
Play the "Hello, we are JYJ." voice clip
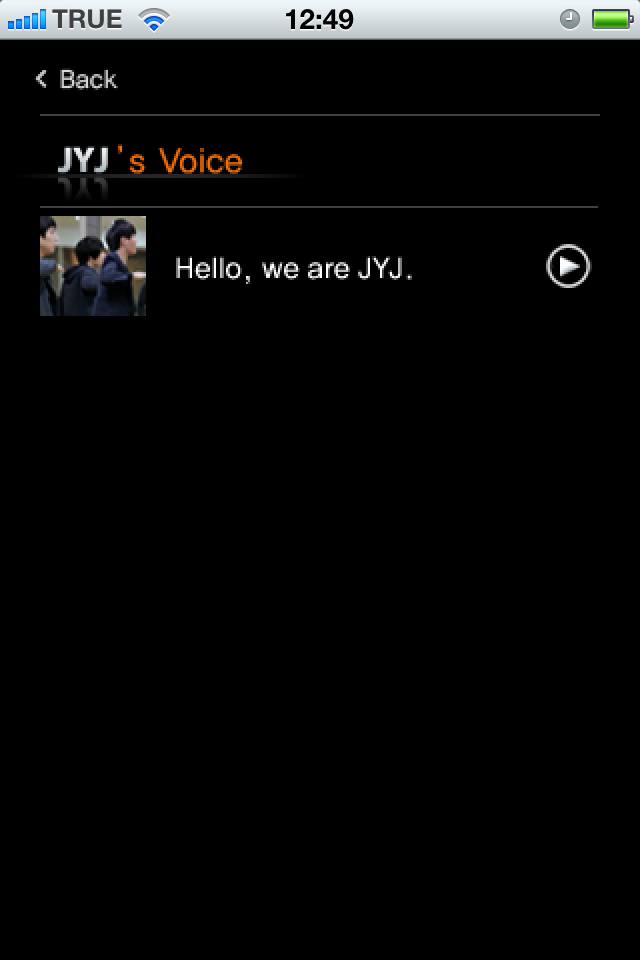[568, 267]
